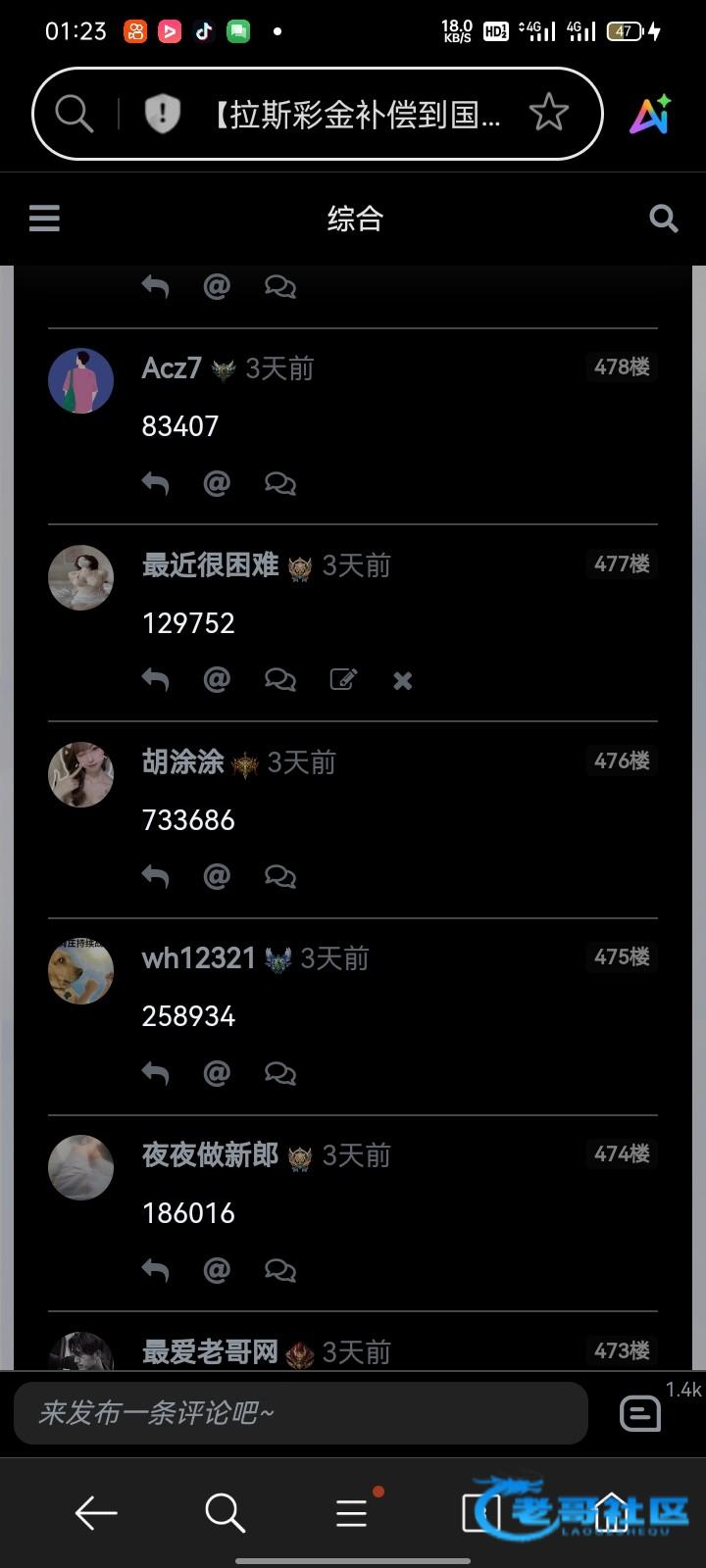Mention 夜夜做新郎 with the @ icon
706x1568 pixels.
click(x=217, y=1270)
